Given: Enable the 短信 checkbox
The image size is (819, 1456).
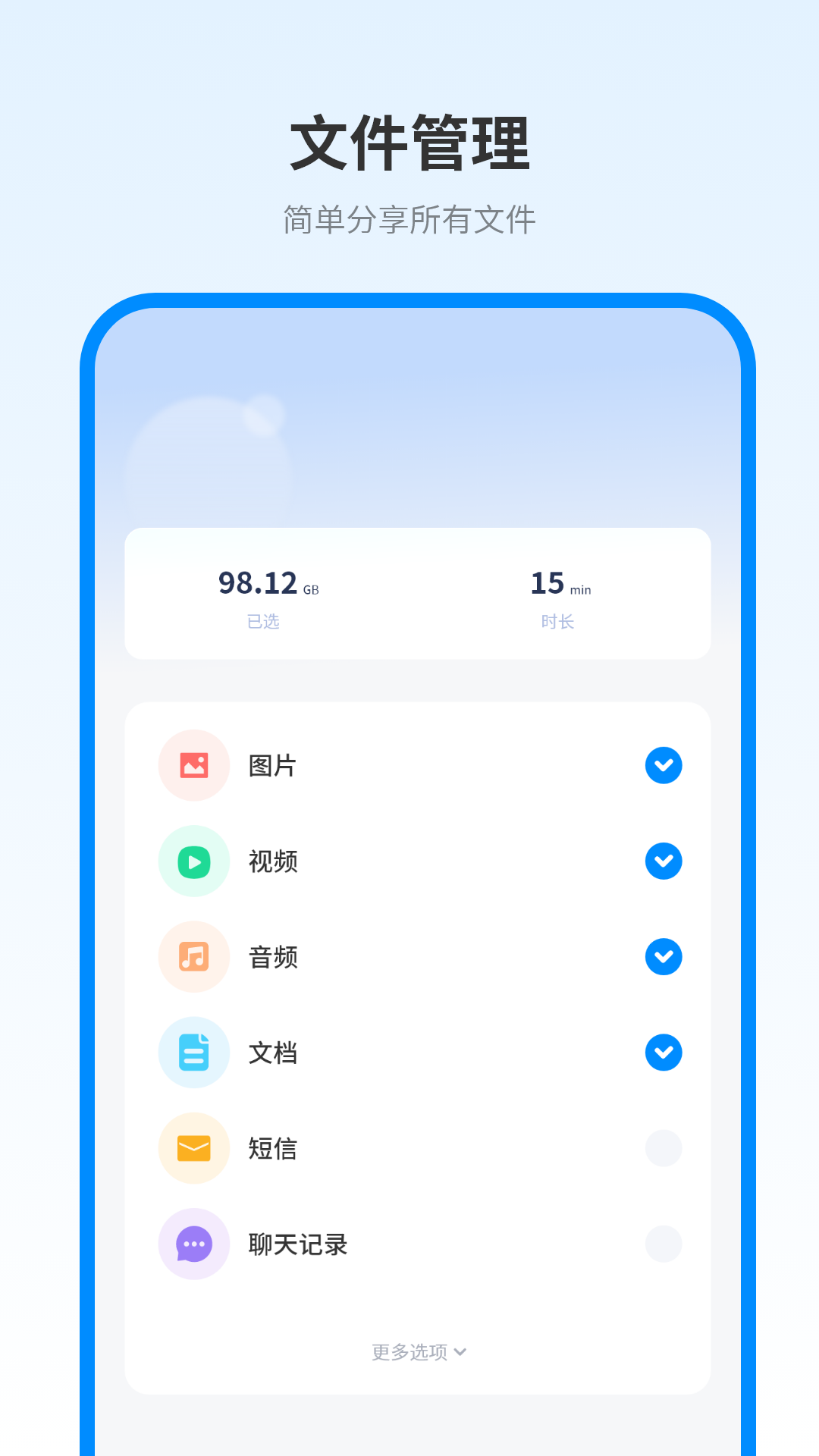Looking at the screenshot, I should pos(664,1148).
